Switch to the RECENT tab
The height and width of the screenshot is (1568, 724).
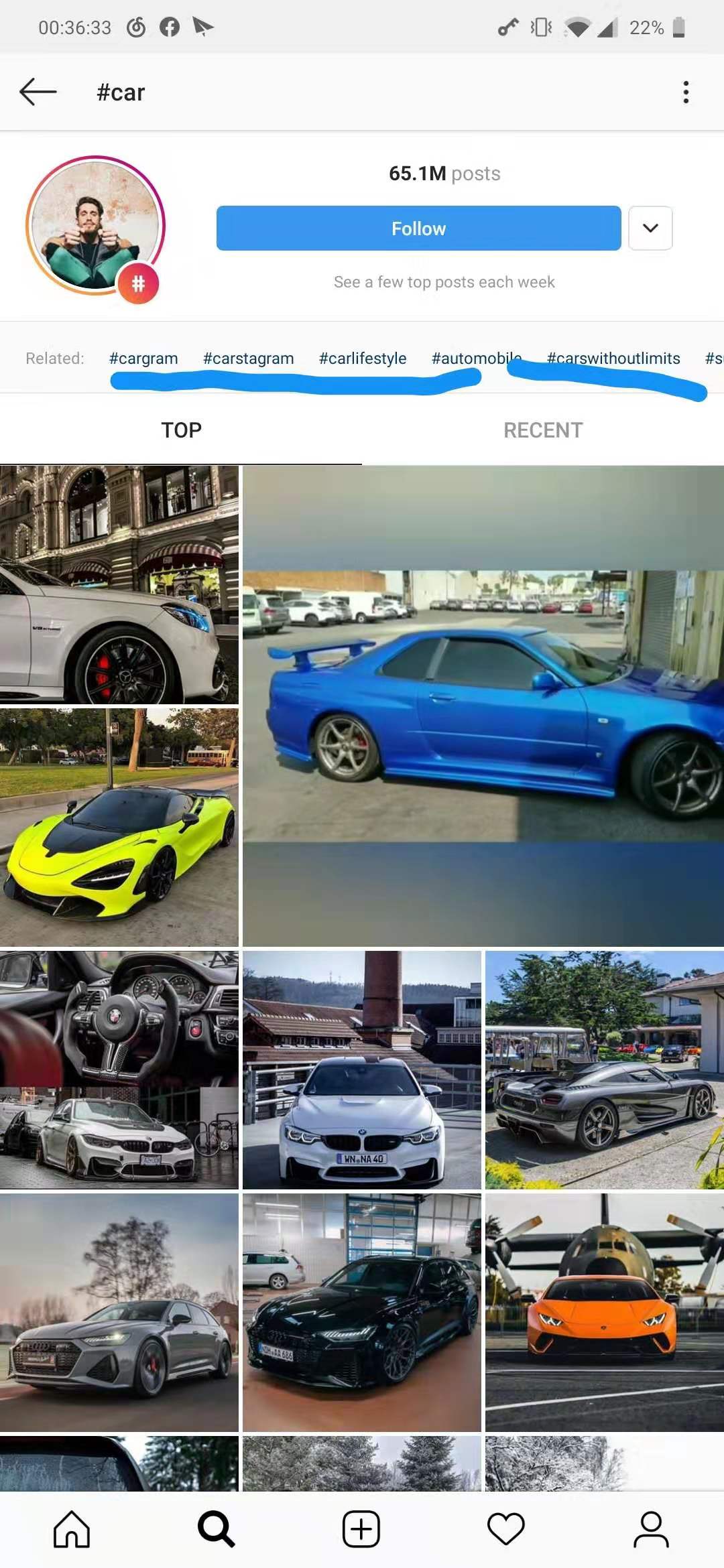click(543, 430)
